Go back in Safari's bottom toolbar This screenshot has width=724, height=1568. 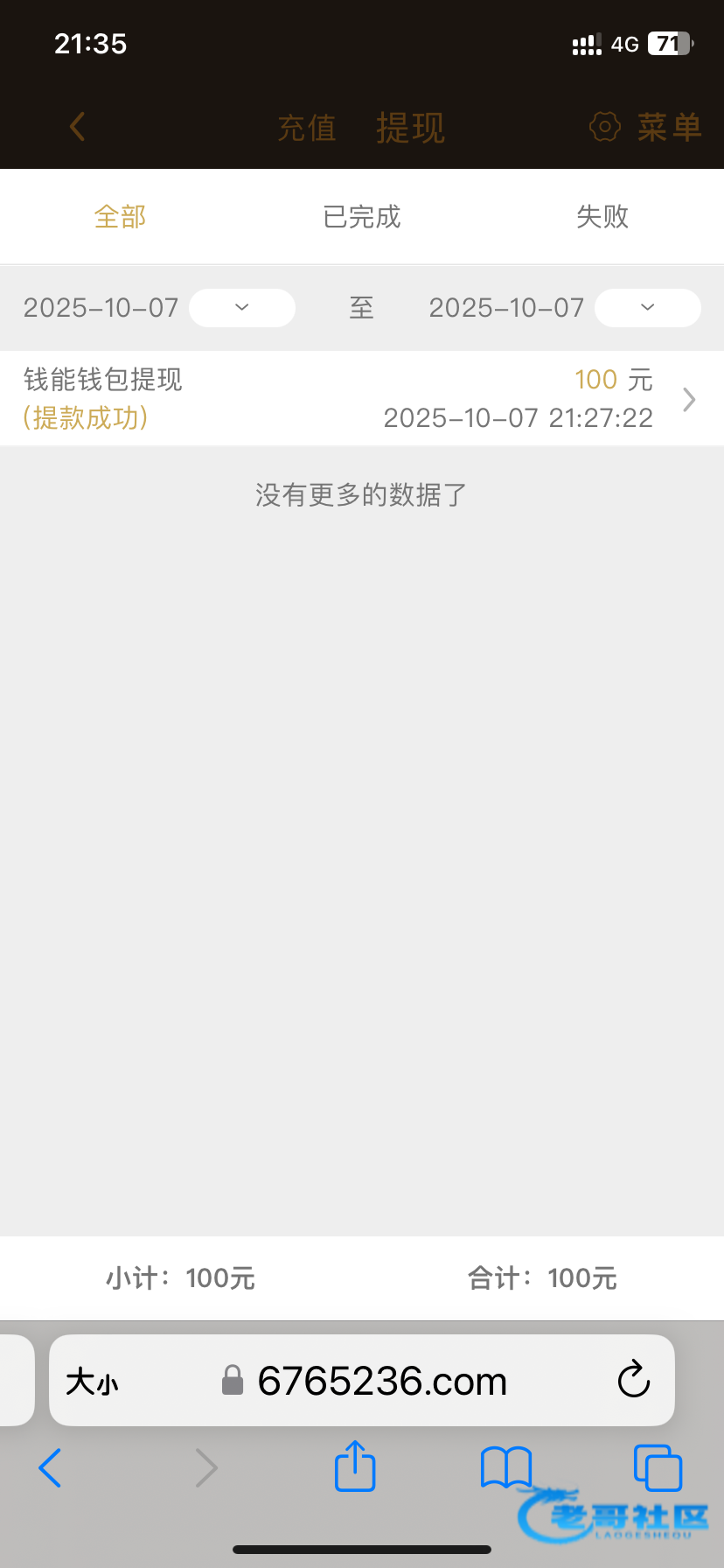[x=51, y=1467]
